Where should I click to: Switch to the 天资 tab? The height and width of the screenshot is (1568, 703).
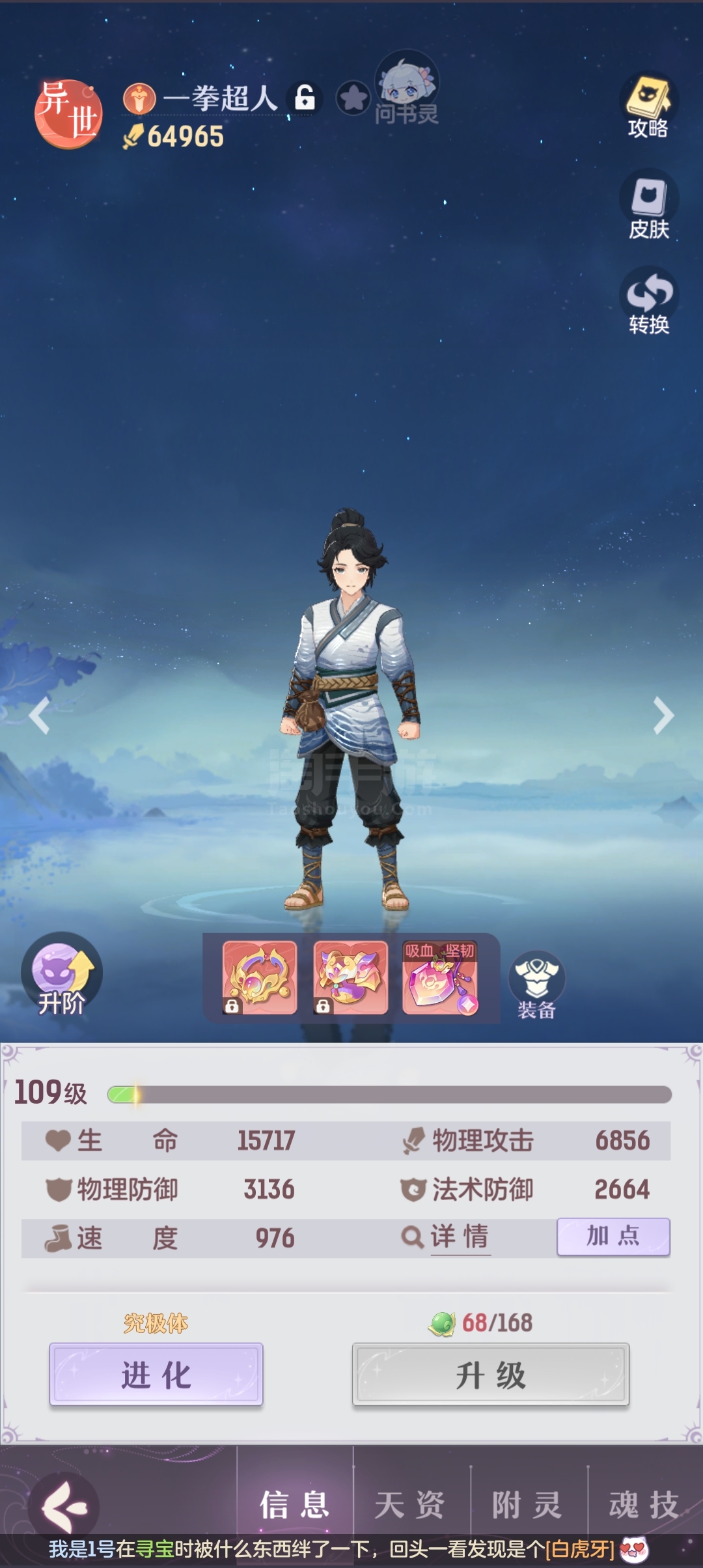411,1505
